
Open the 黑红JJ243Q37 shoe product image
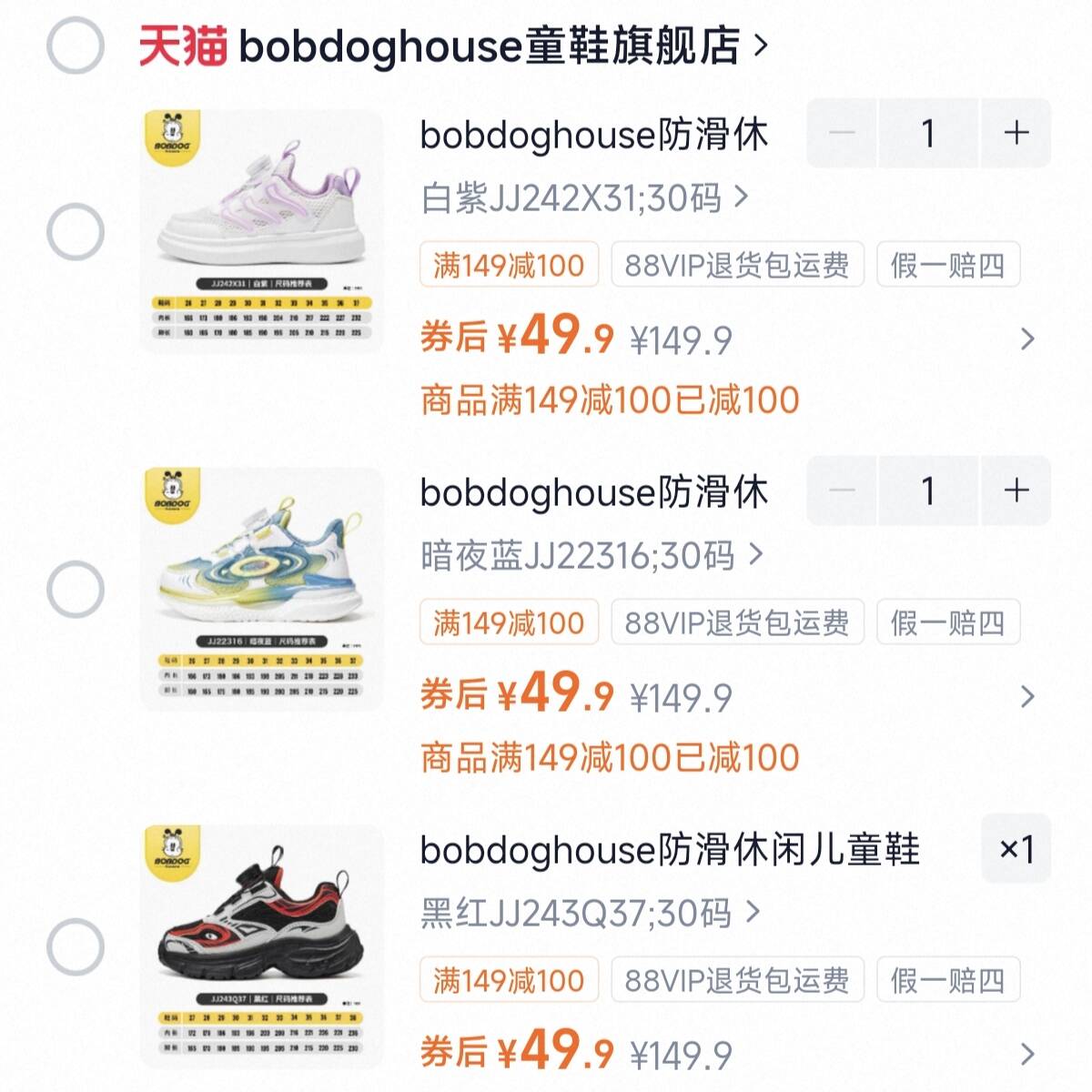click(x=262, y=946)
